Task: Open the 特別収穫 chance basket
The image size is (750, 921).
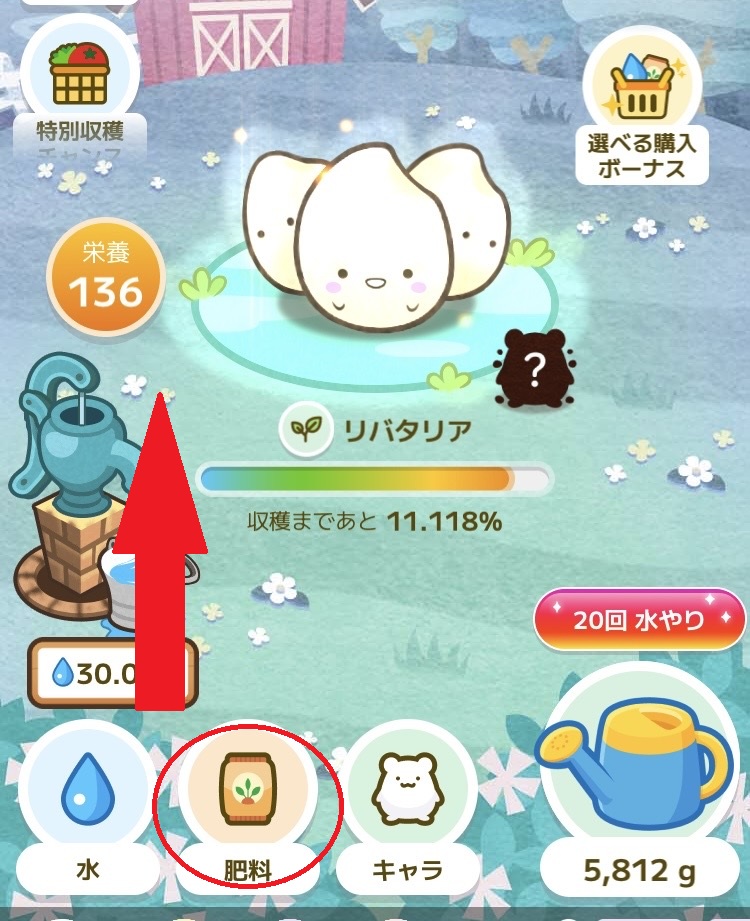Action: [79, 73]
